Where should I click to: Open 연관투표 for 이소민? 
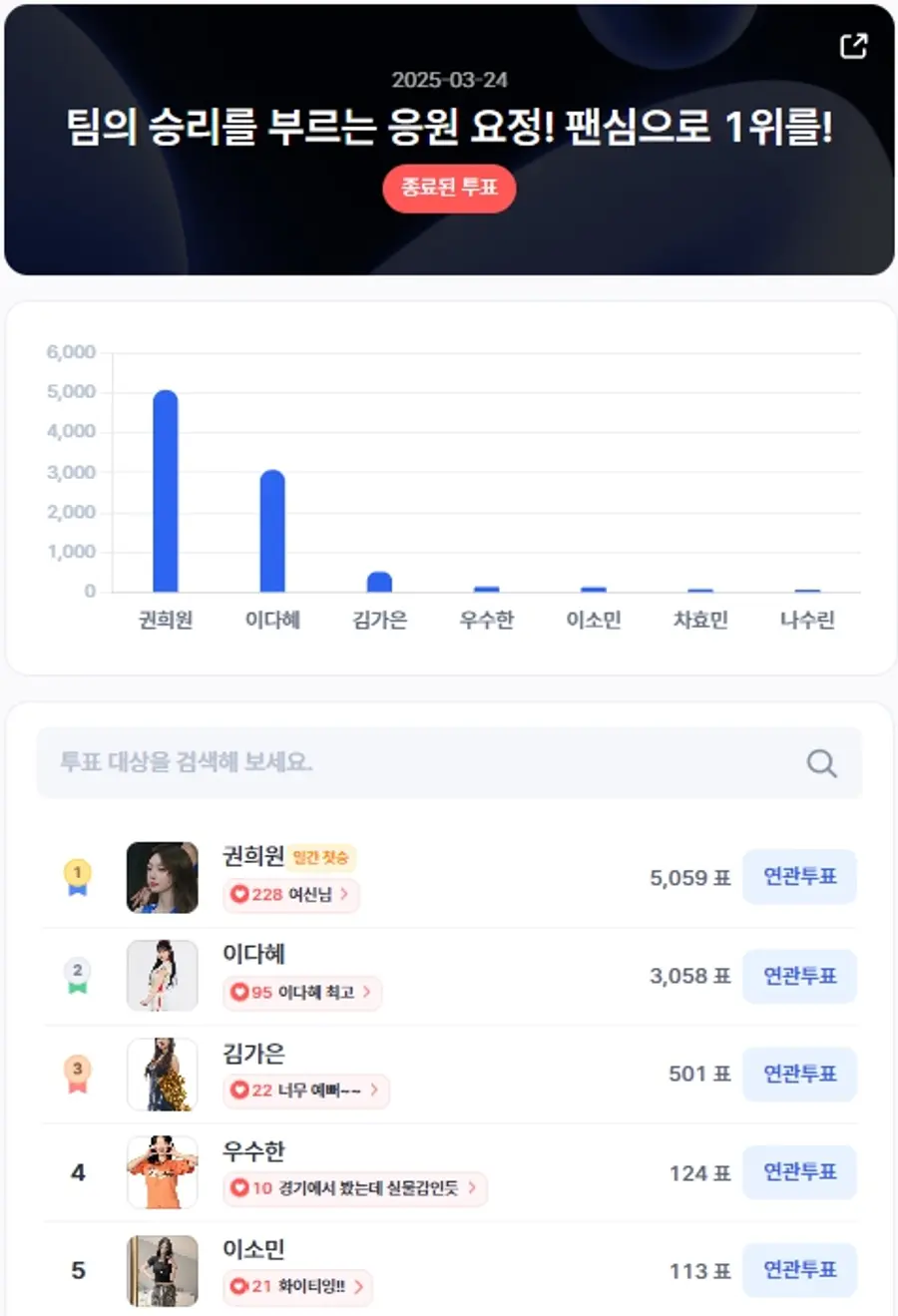pos(799,1270)
